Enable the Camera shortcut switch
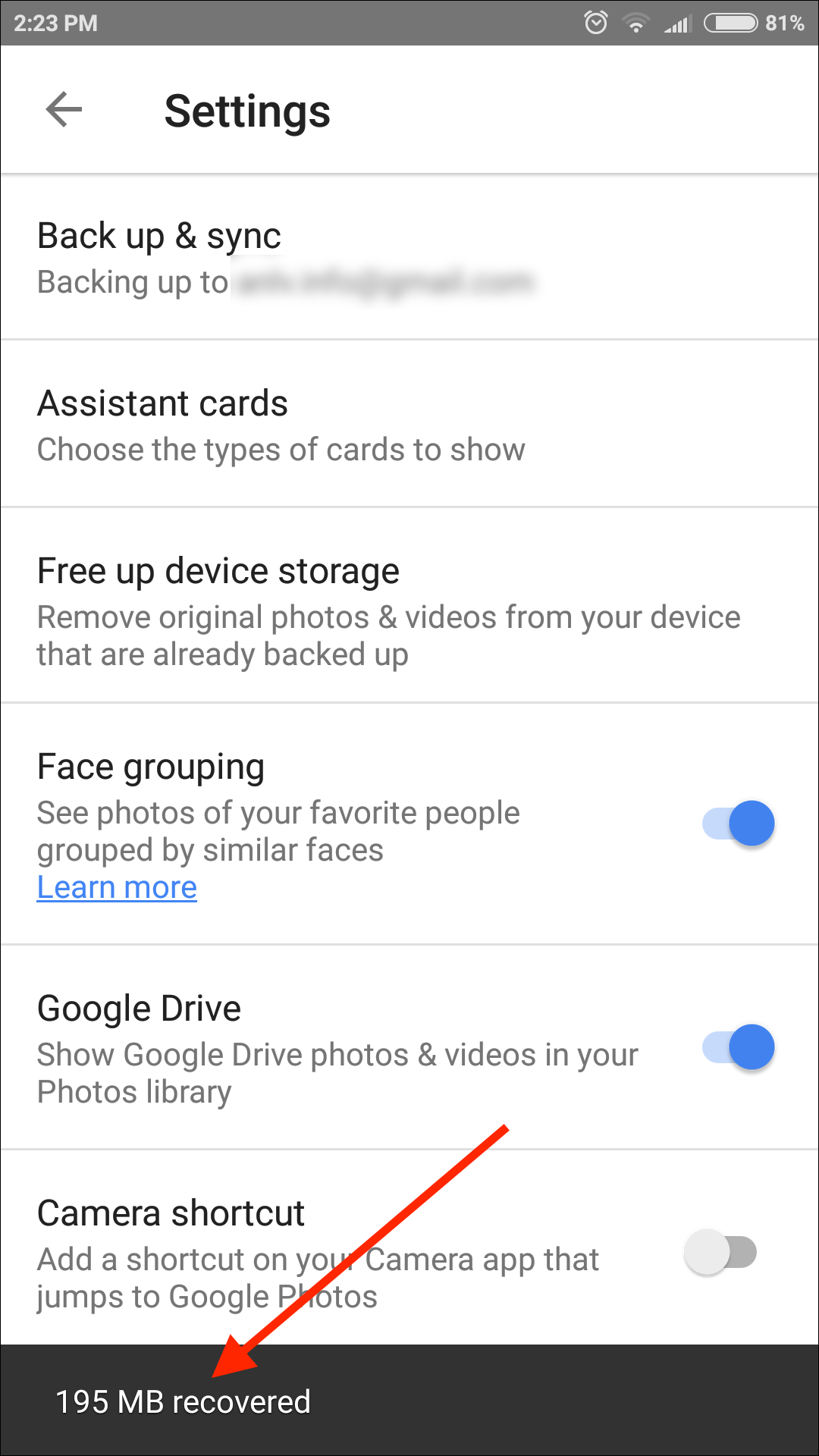Screen dimensions: 819x1456 click(x=720, y=1252)
